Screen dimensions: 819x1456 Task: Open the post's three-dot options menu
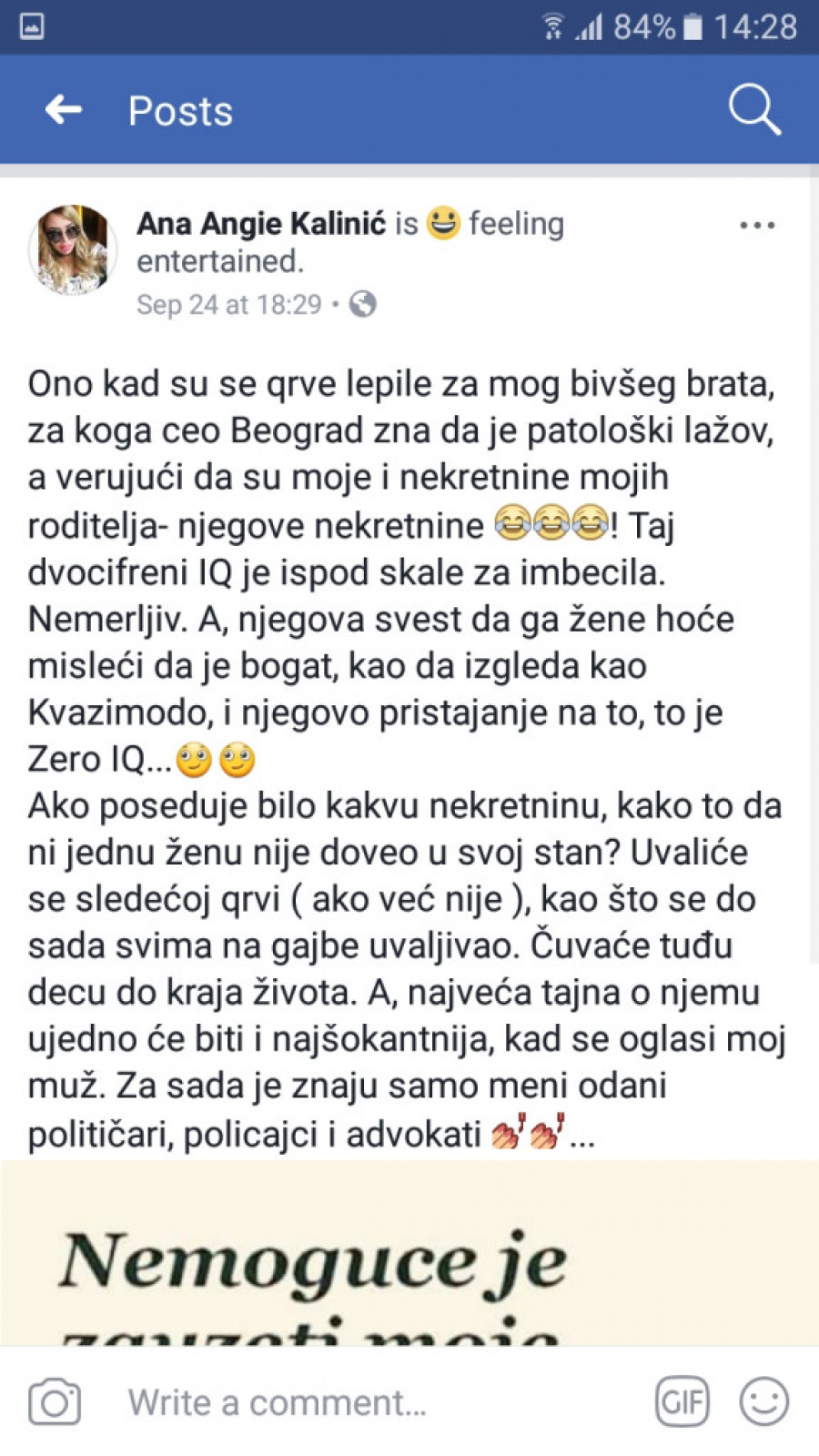756,226
